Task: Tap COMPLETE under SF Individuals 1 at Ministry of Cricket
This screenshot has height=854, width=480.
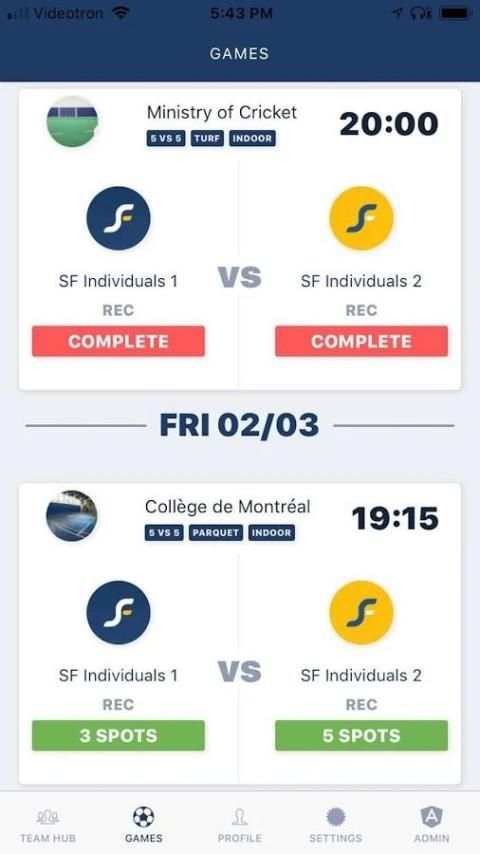Action: pos(118,341)
